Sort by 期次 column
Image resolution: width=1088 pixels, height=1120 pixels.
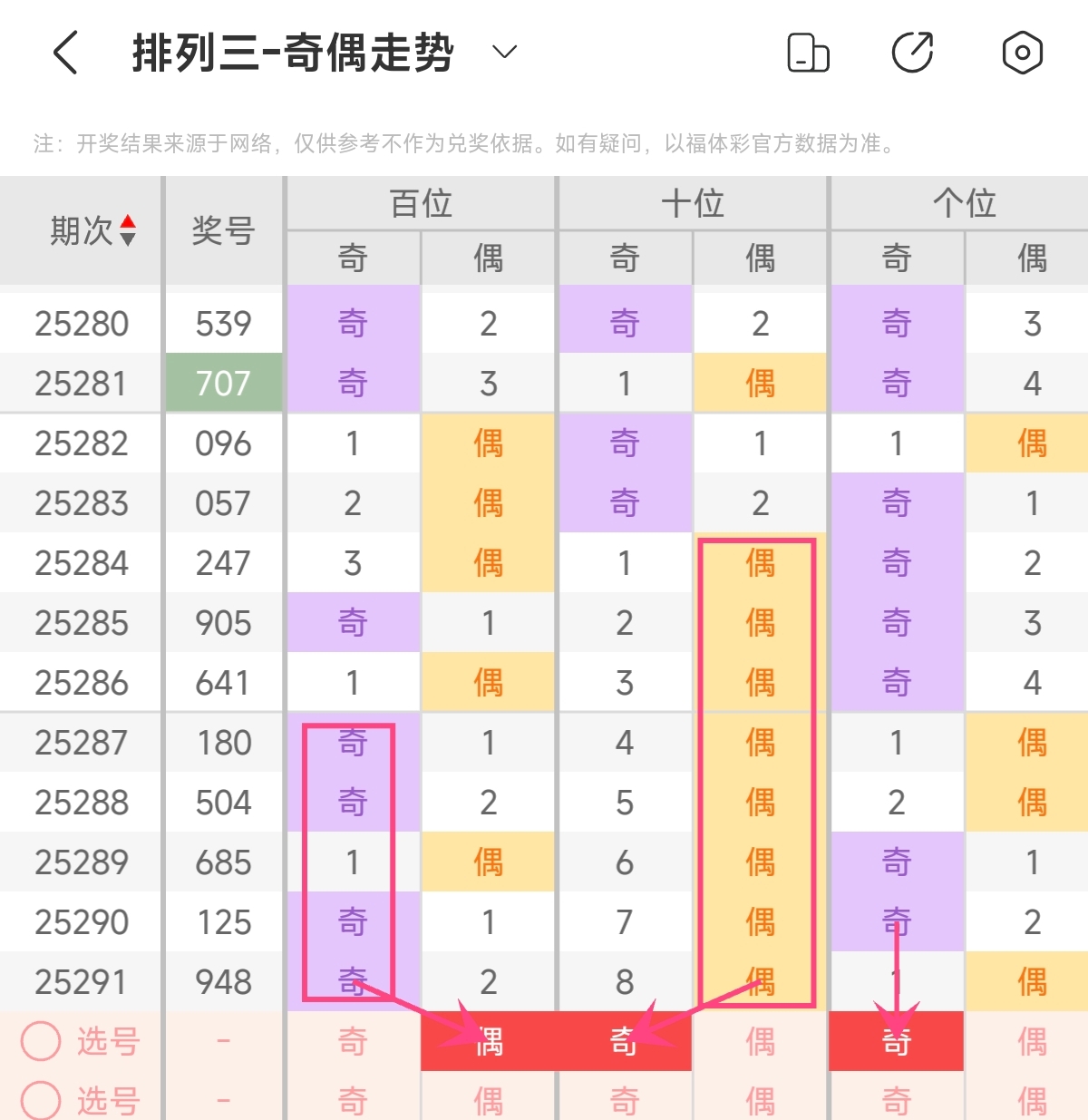92,230
